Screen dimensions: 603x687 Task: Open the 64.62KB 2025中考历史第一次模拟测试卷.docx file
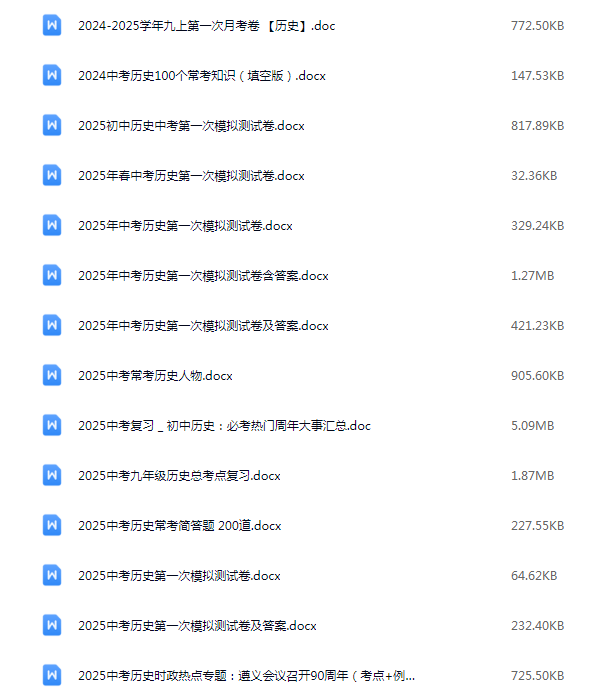179,576
